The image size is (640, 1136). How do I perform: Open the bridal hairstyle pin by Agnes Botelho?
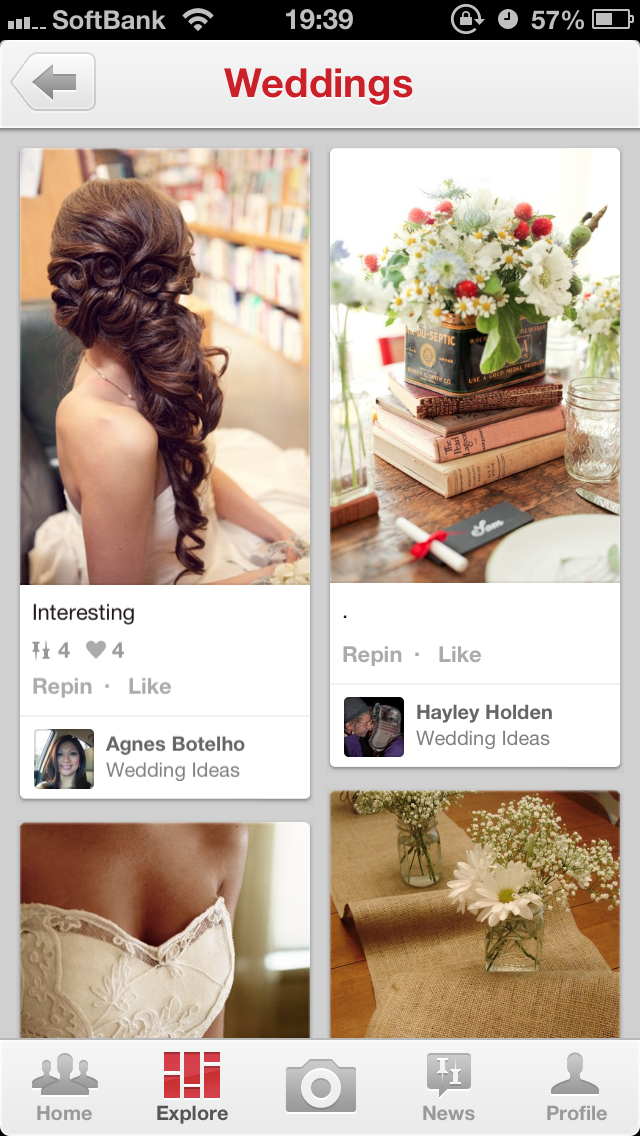coord(165,367)
